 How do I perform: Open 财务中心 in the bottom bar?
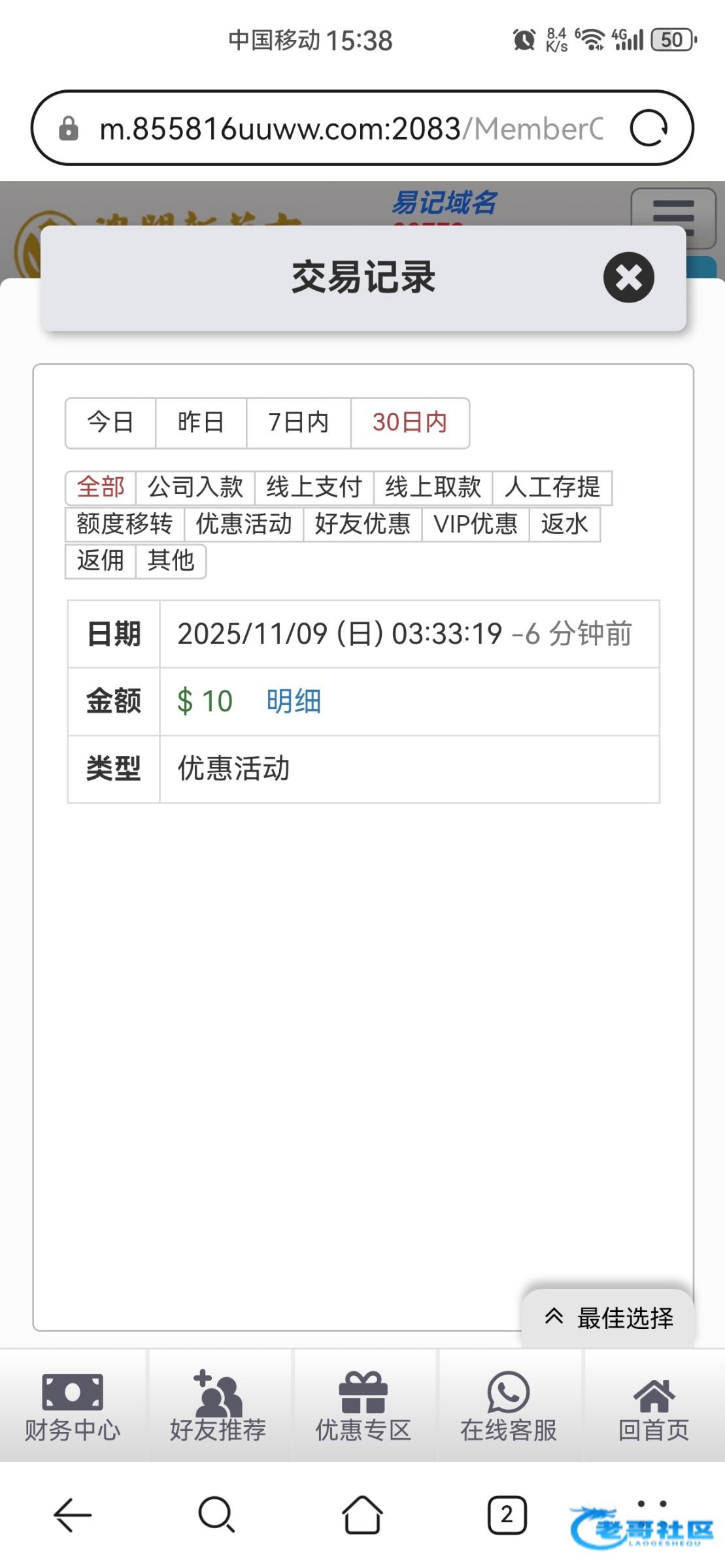point(73,1406)
